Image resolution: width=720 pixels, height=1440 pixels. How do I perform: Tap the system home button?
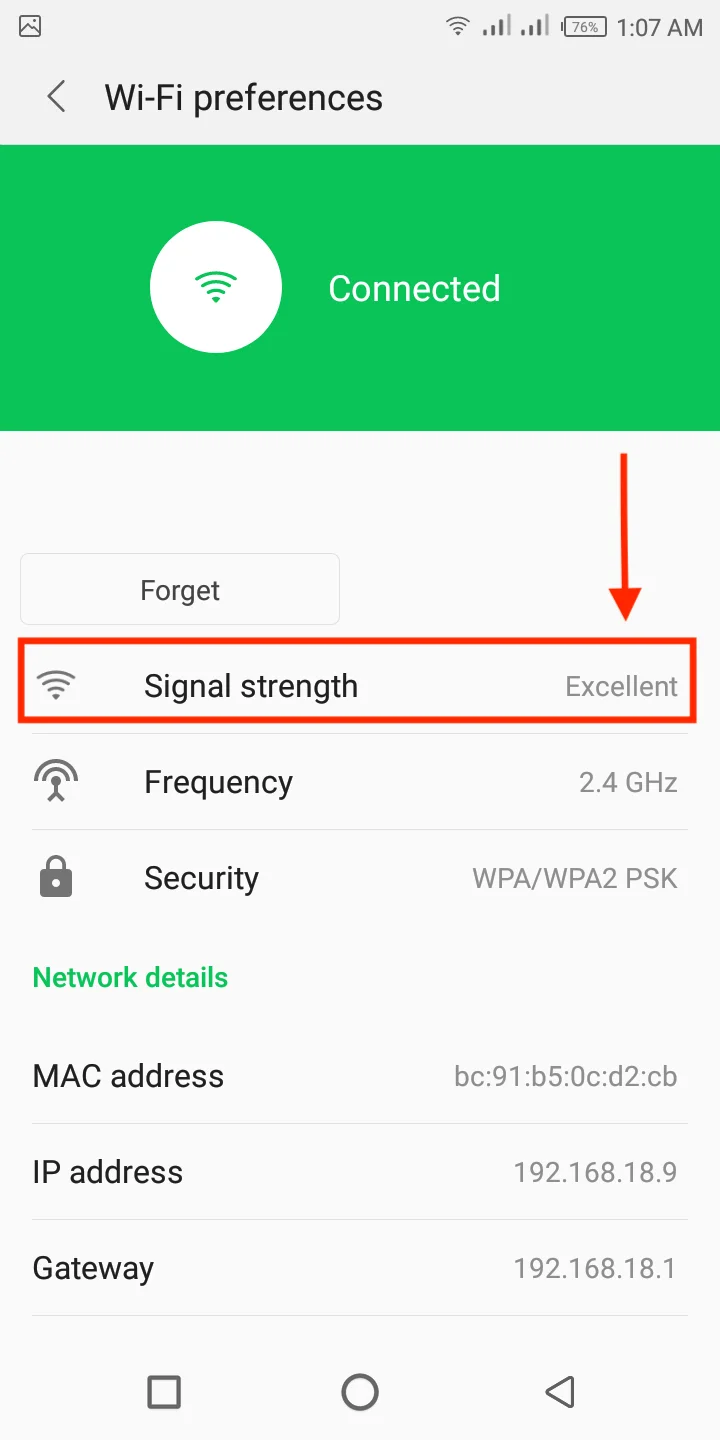click(360, 1391)
